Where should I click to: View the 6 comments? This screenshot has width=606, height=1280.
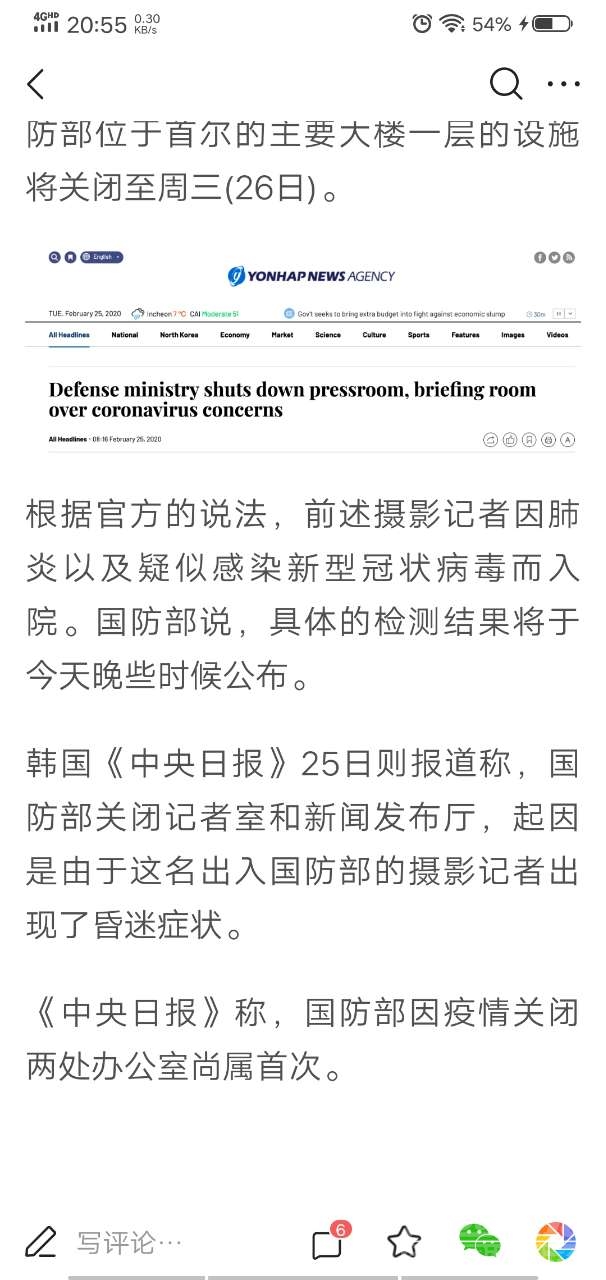[328, 1242]
